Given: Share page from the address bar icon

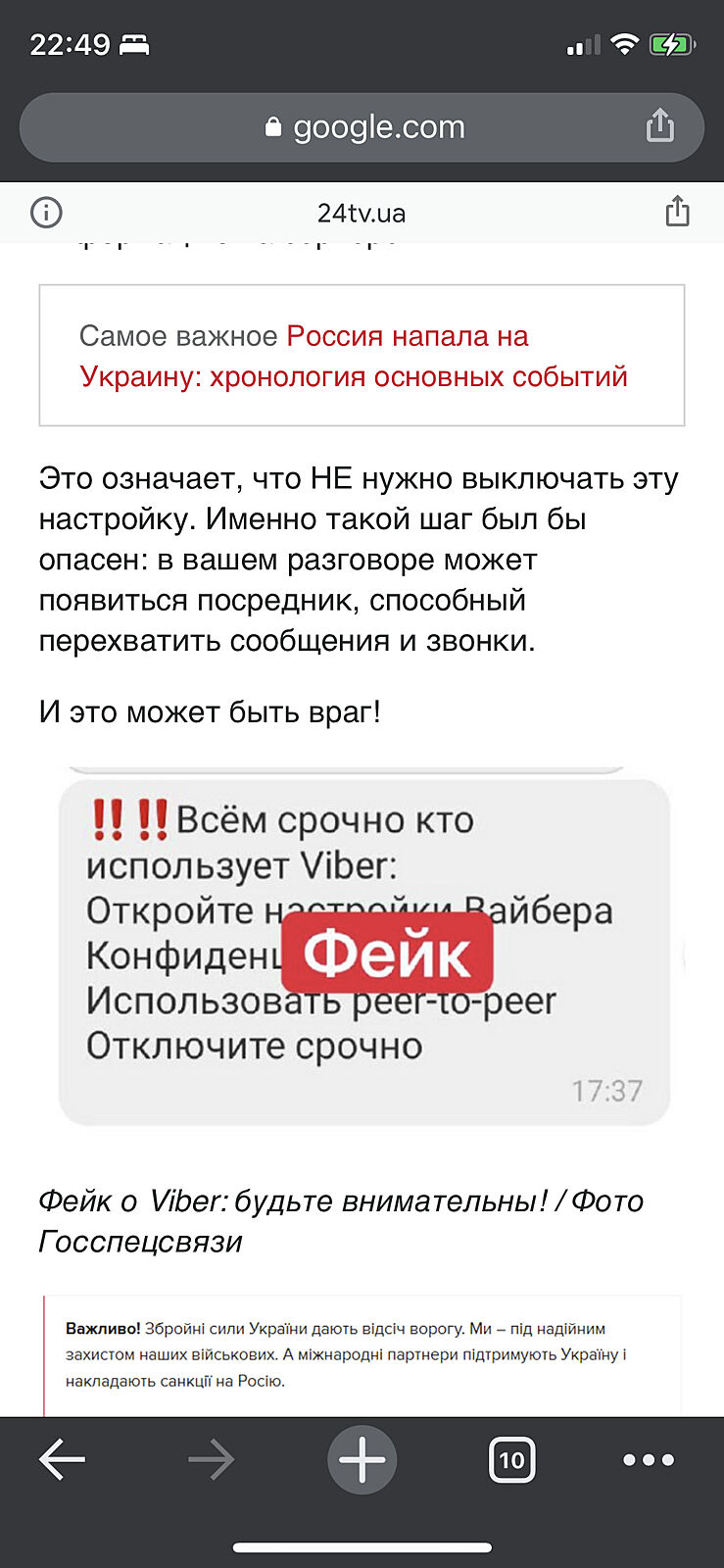Looking at the screenshot, I should [660, 126].
